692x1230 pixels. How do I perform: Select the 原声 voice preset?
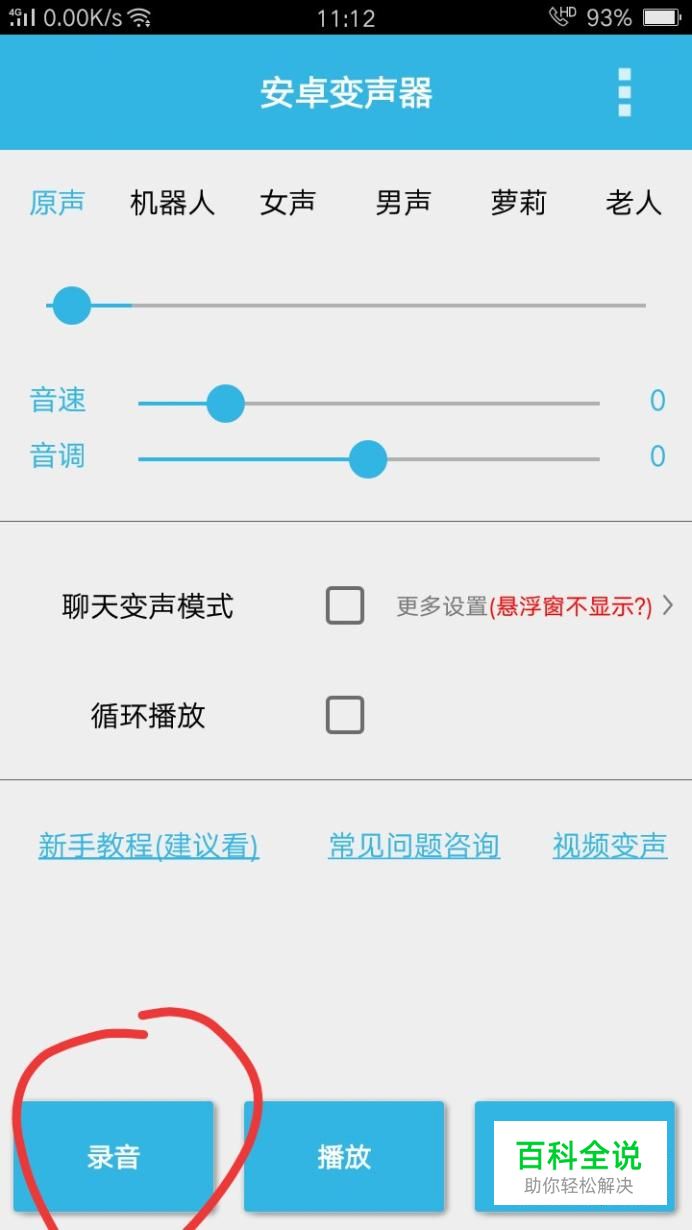pos(57,203)
